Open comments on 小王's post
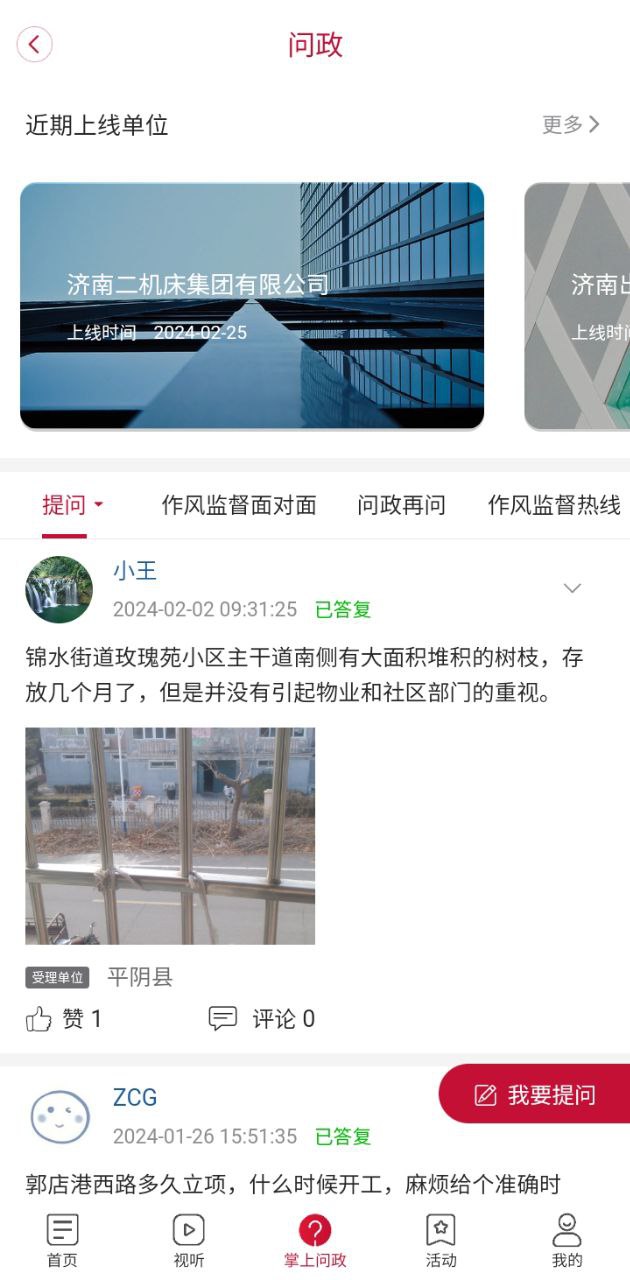The image size is (630, 1280). coord(262,1019)
